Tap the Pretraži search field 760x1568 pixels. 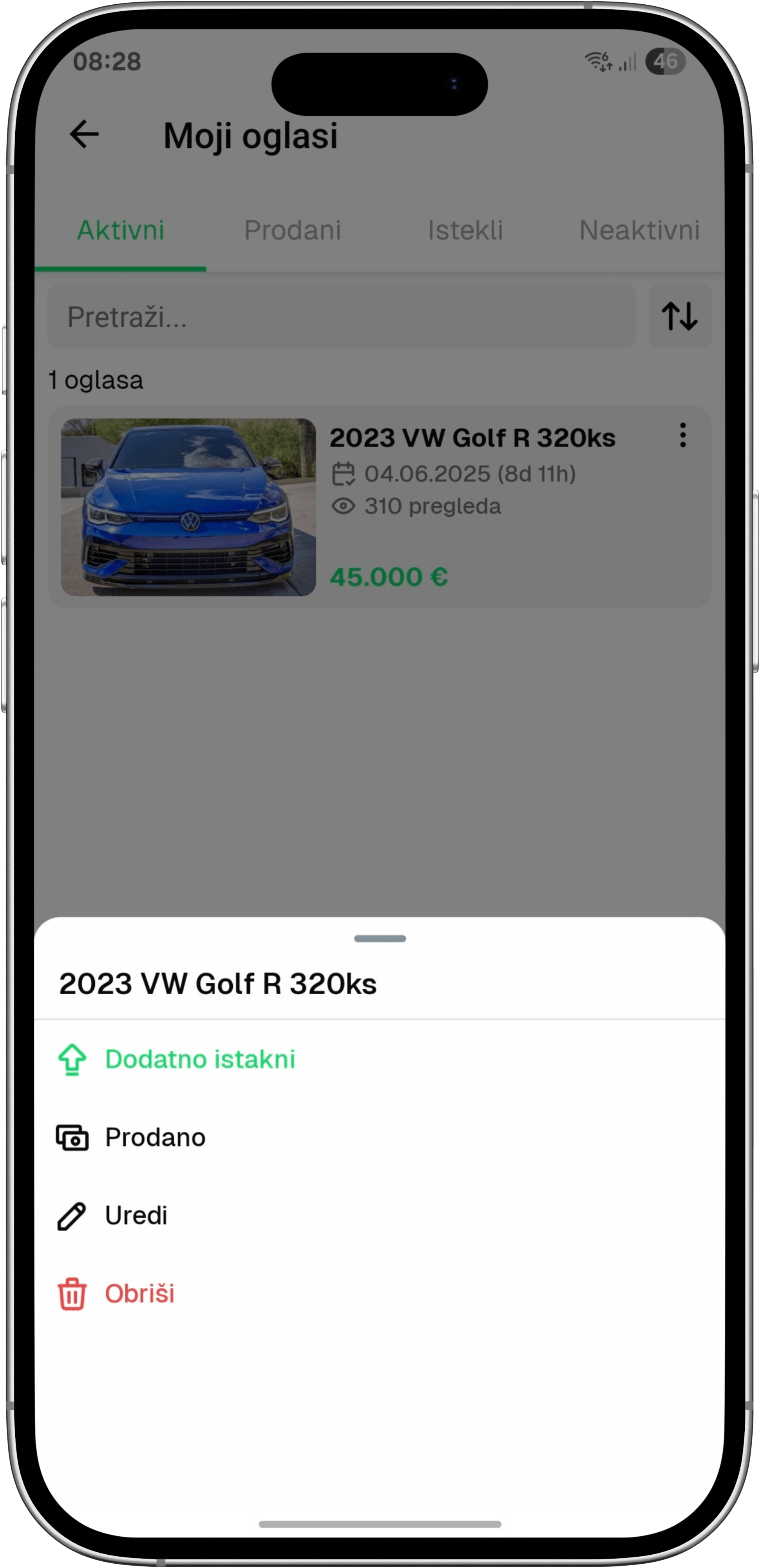point(341,316)
